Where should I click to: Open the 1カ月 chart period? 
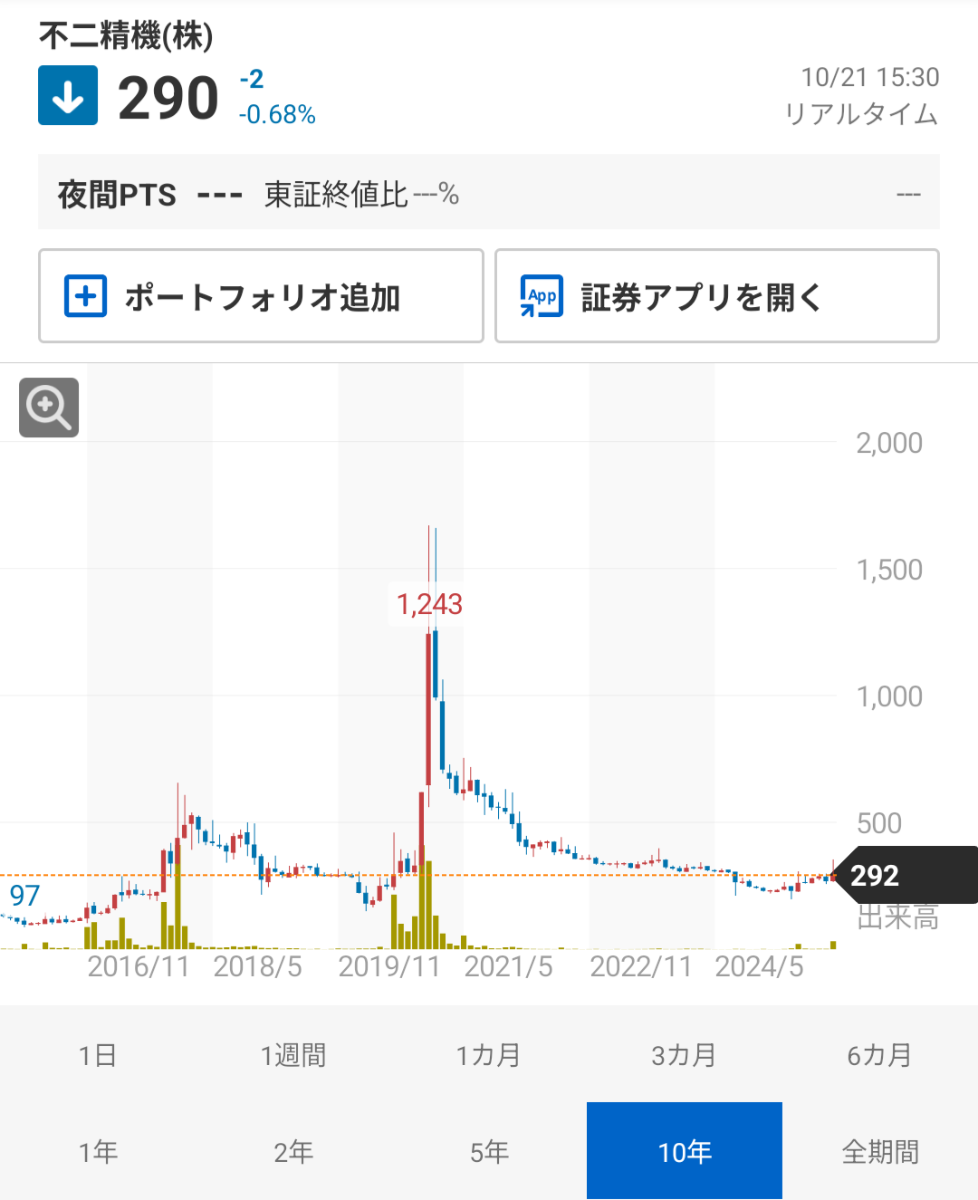(x=489, y=1054)
